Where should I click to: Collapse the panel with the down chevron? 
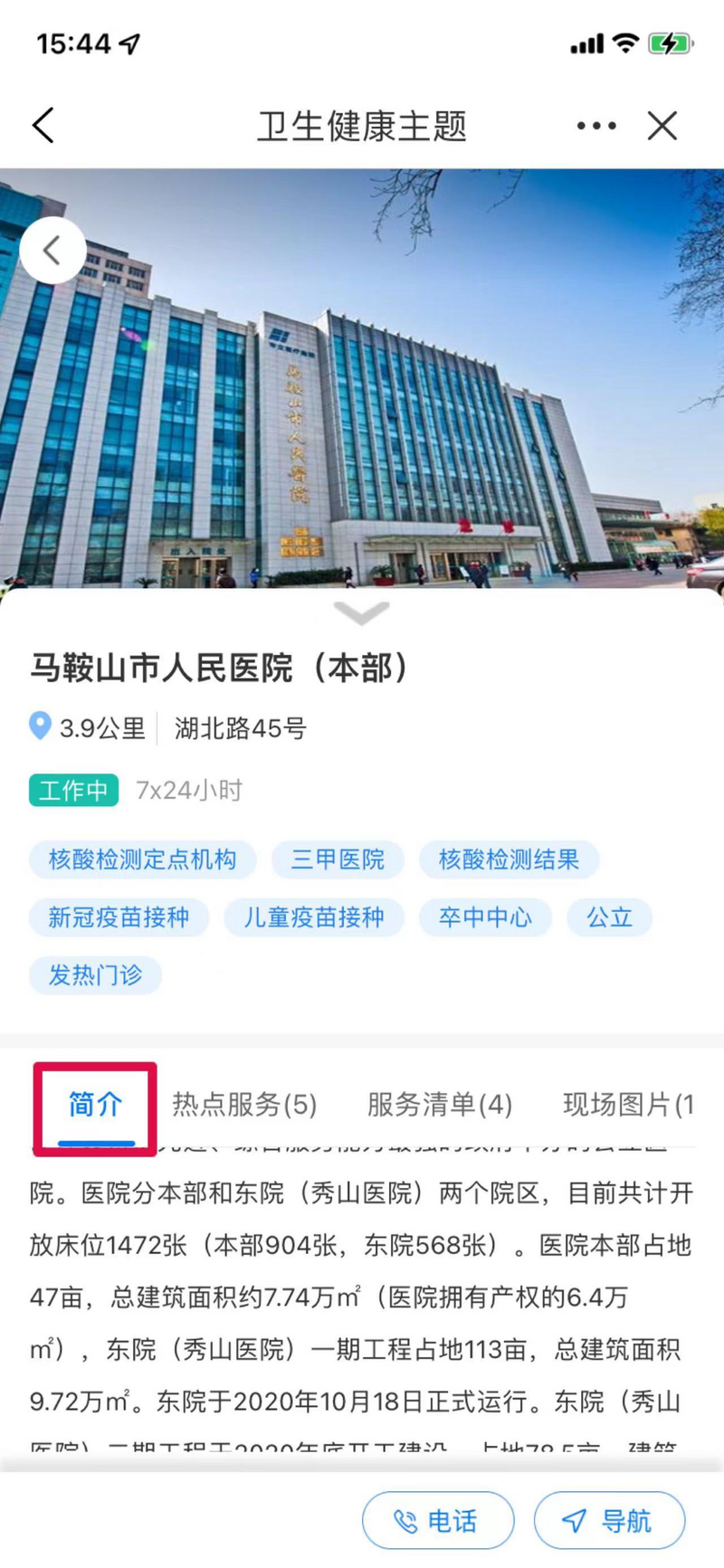click(361, 613)
